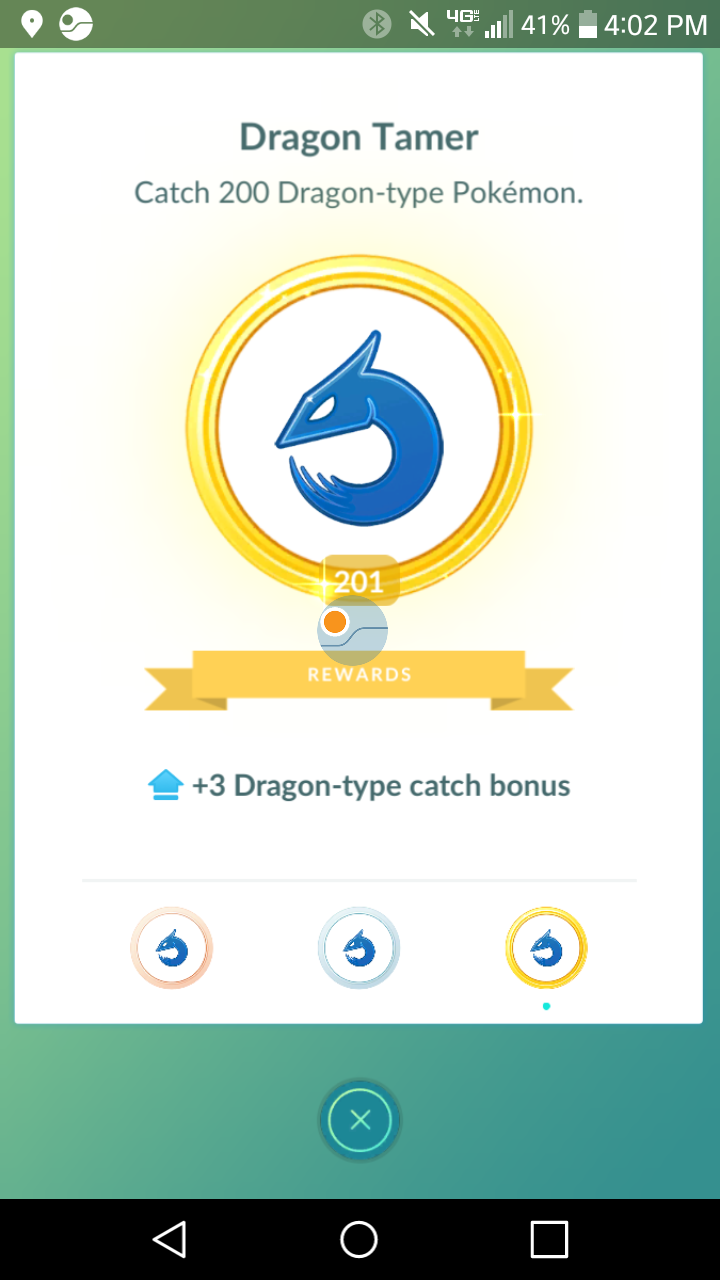Return to the home screen
The height and width of the screenshot is (1280, 720).
[359, 1239]
